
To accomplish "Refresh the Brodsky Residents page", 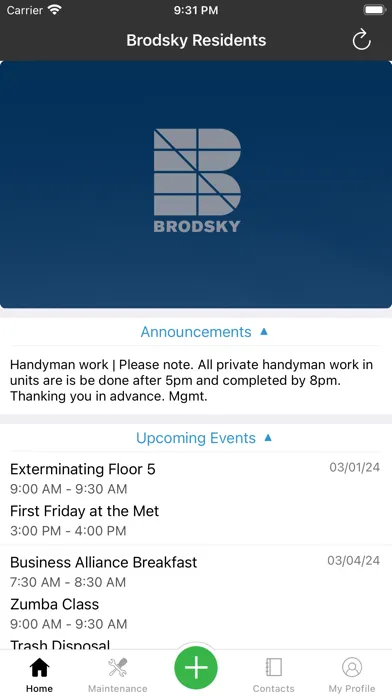I will [361, 40].
